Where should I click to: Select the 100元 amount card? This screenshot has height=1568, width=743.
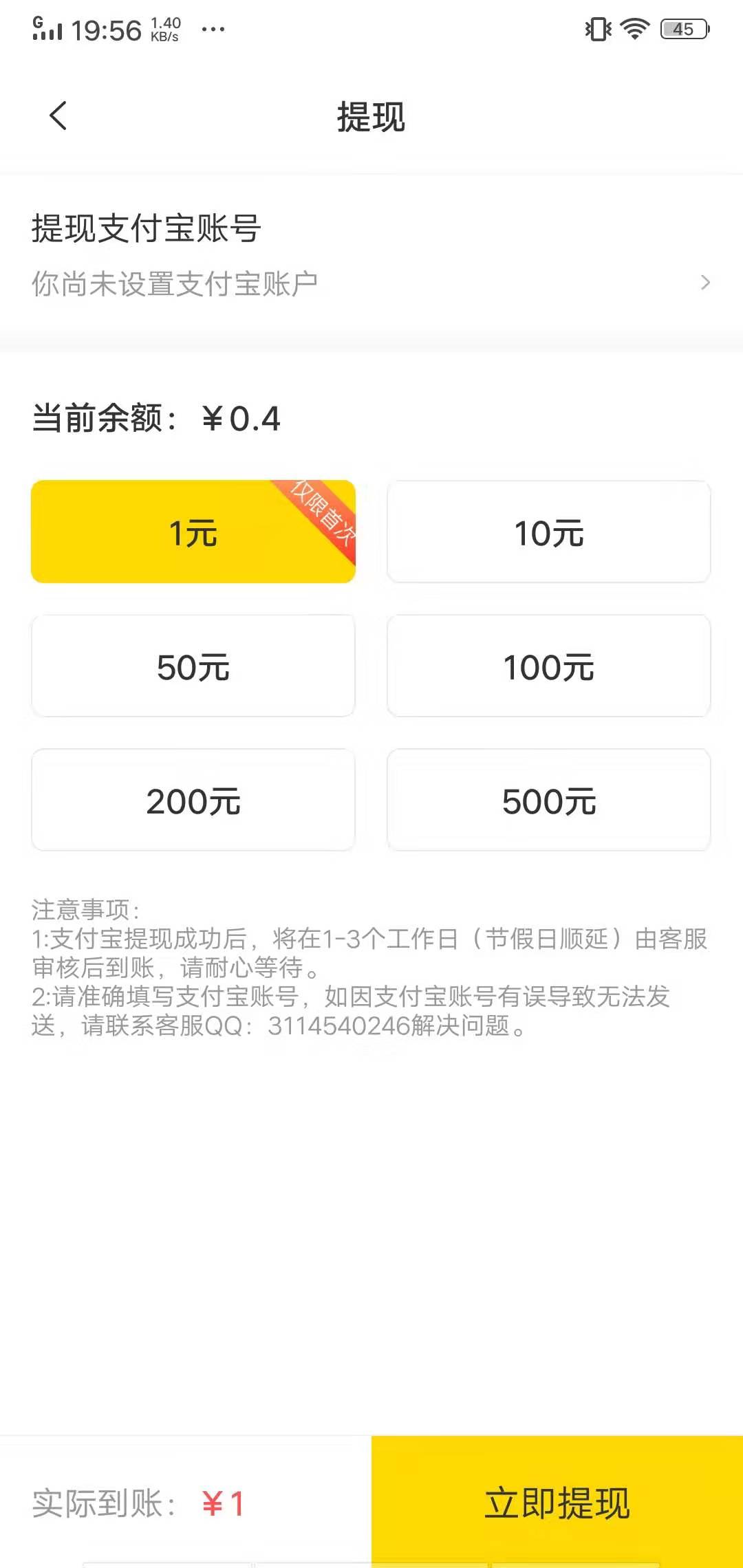click(x=548, y=666)
